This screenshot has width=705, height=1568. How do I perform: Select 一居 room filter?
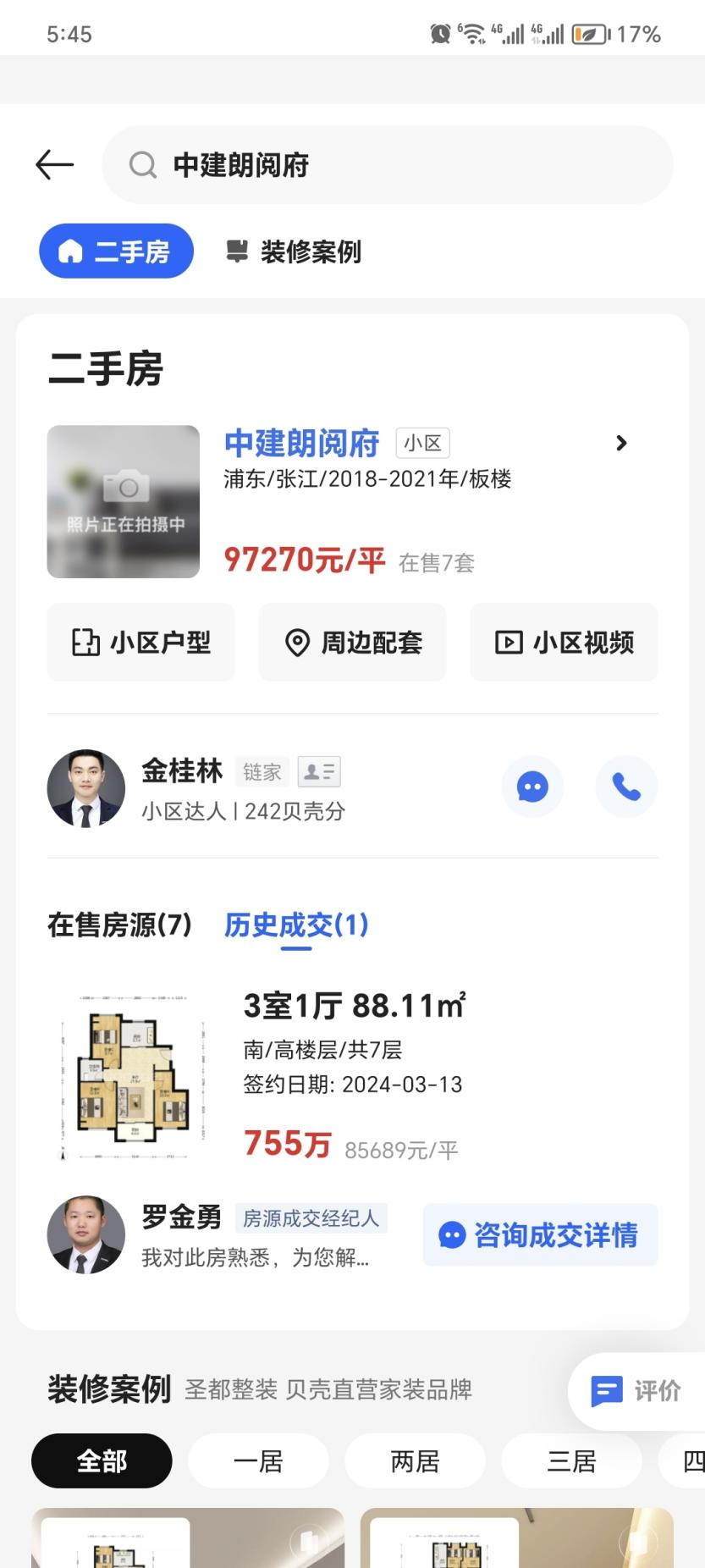pyautogui.click(x=257, y=1460)
